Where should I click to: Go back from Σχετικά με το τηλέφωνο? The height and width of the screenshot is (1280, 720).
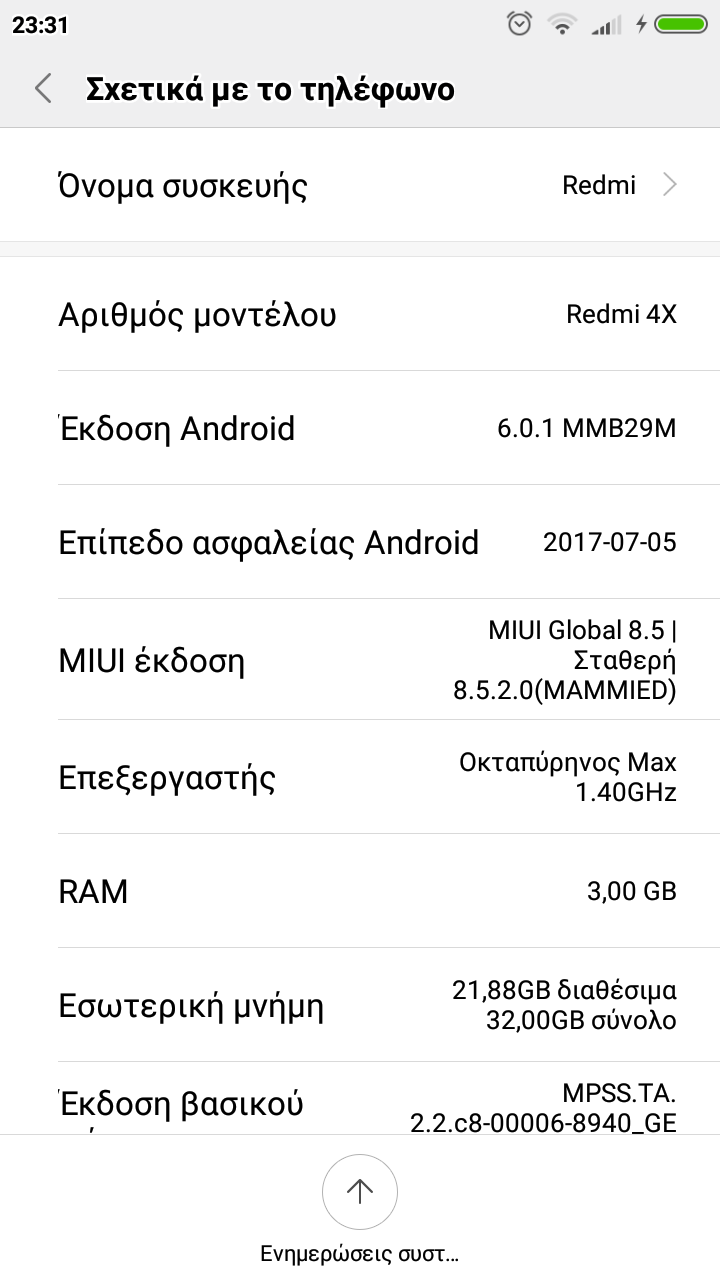[x=43, y=89]
